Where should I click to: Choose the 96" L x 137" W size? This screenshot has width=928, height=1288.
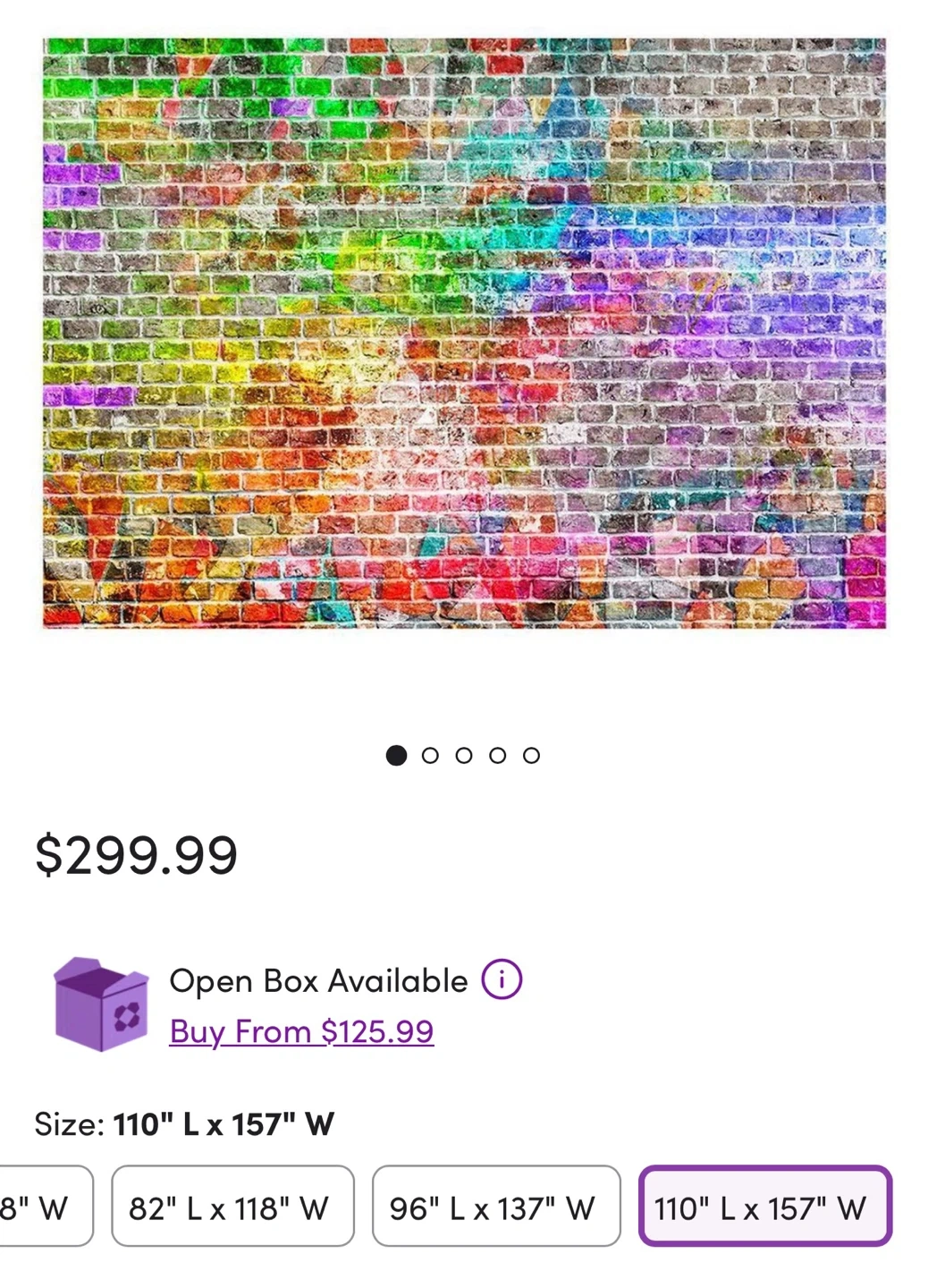point(496,1207)
